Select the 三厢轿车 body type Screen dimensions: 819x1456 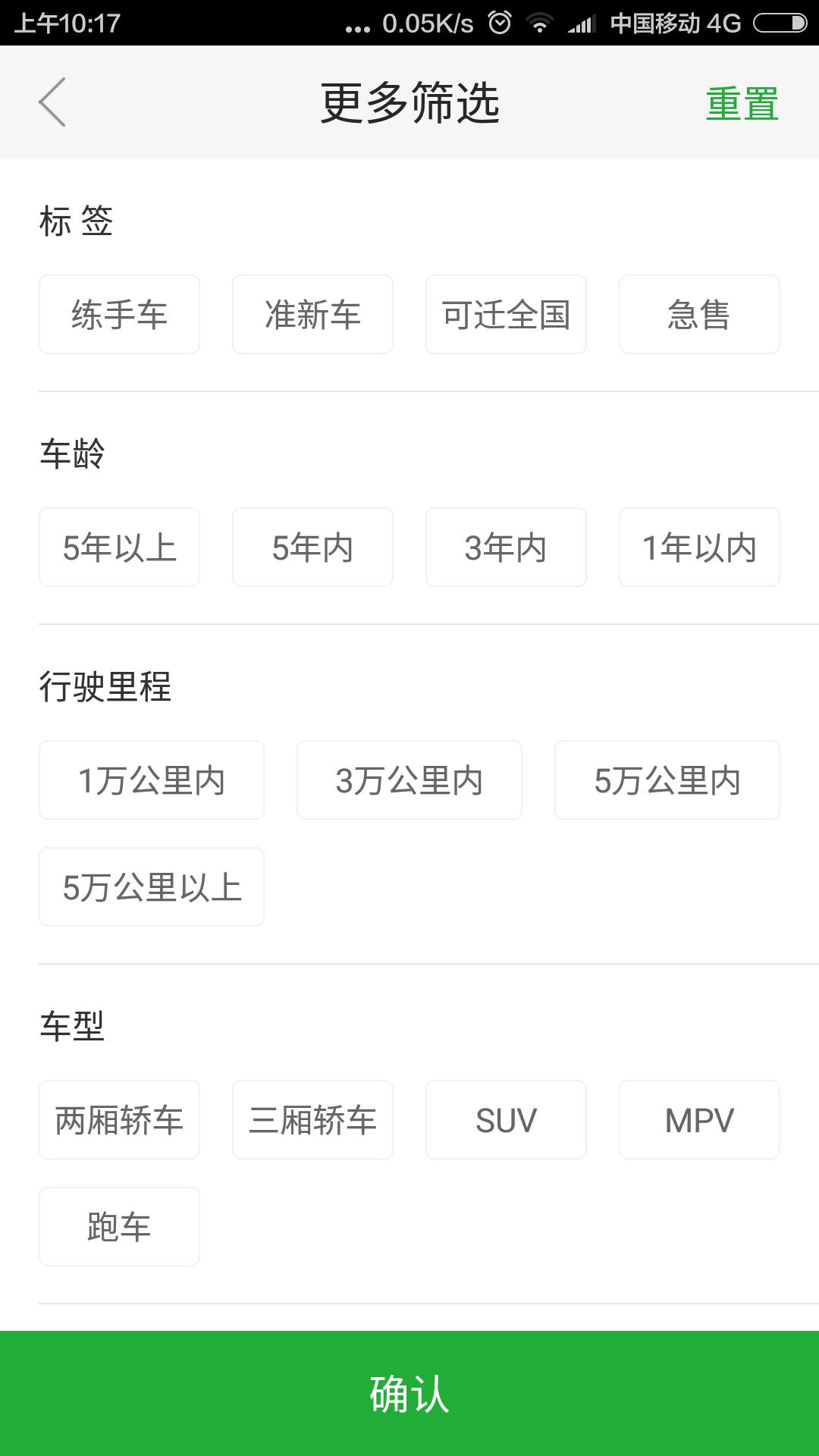click(312, 1119)
